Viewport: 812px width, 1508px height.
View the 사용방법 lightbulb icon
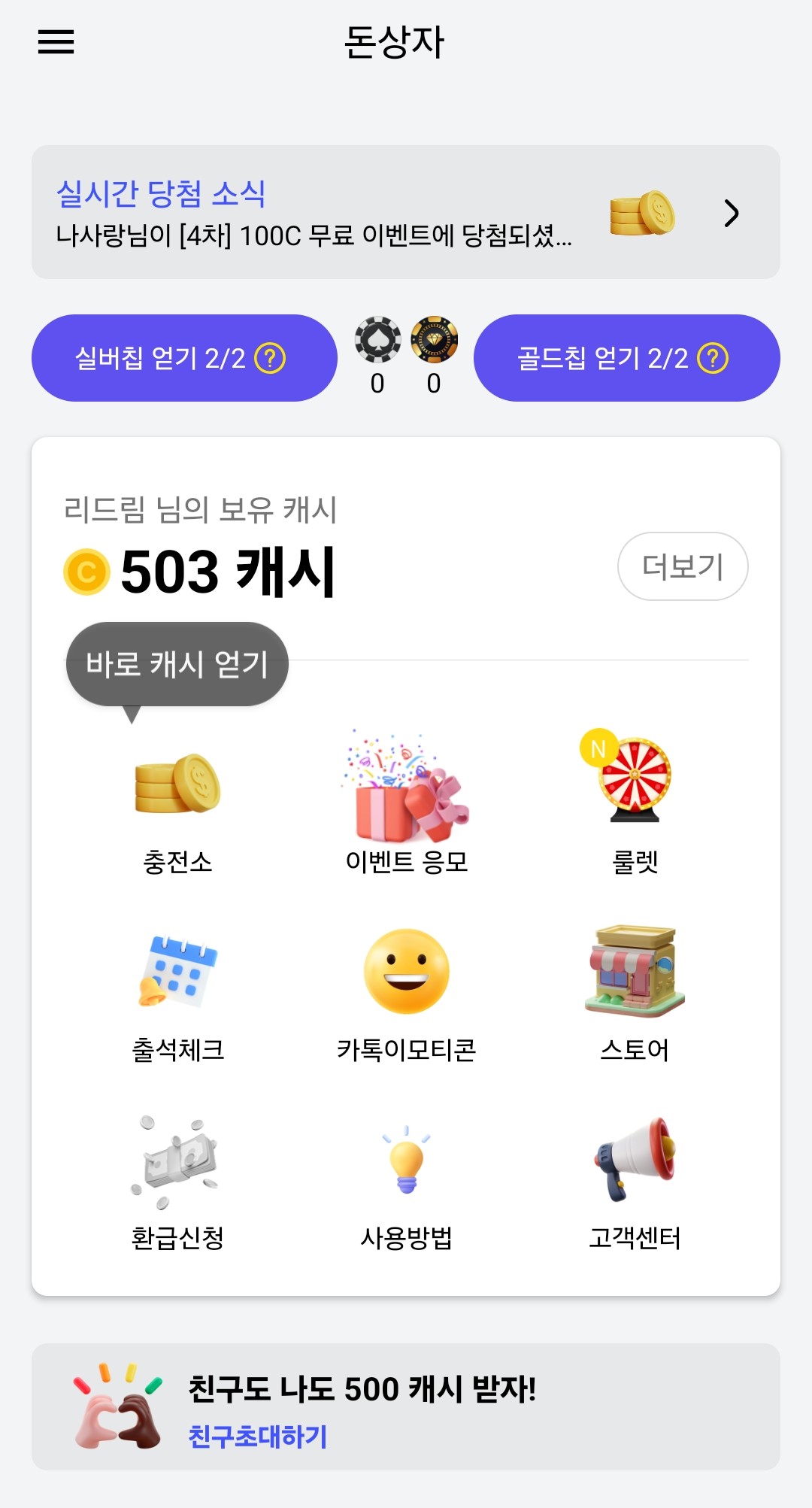coord(406,1162)
